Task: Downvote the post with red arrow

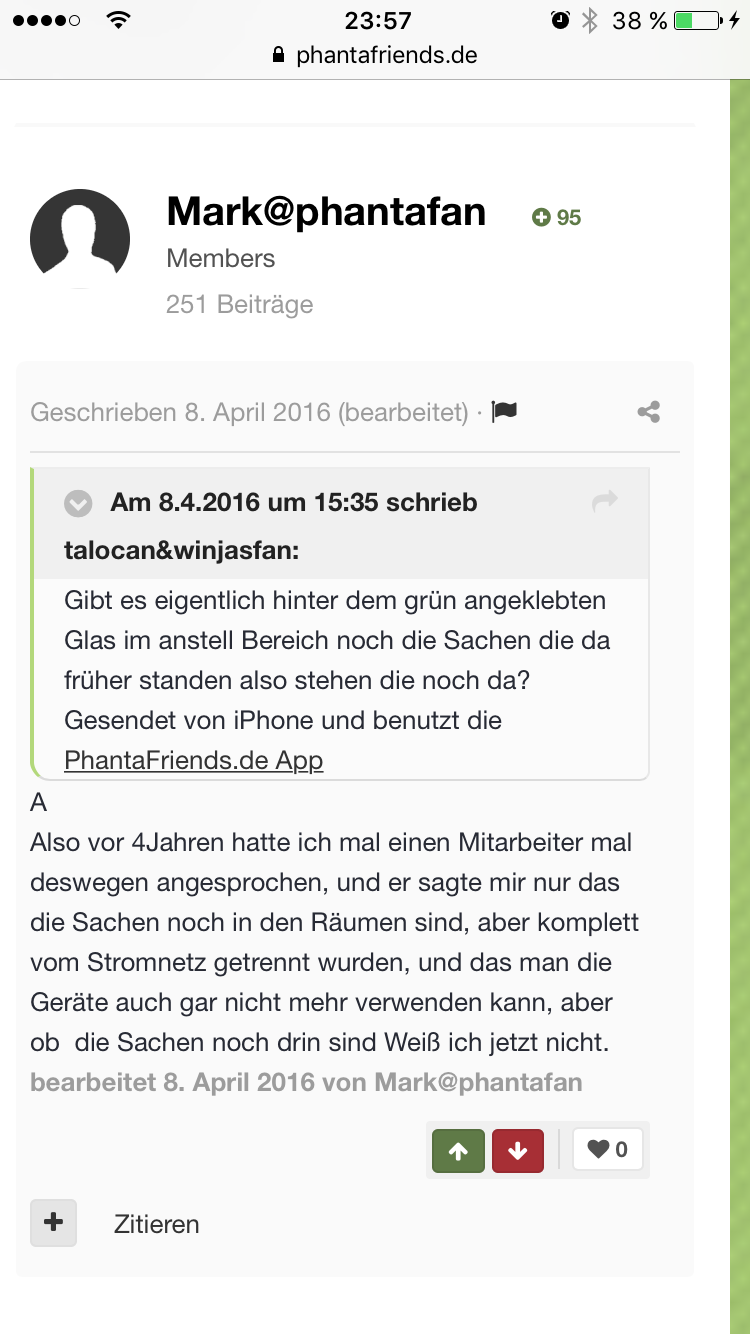Action: click(x=518, y=1150)
